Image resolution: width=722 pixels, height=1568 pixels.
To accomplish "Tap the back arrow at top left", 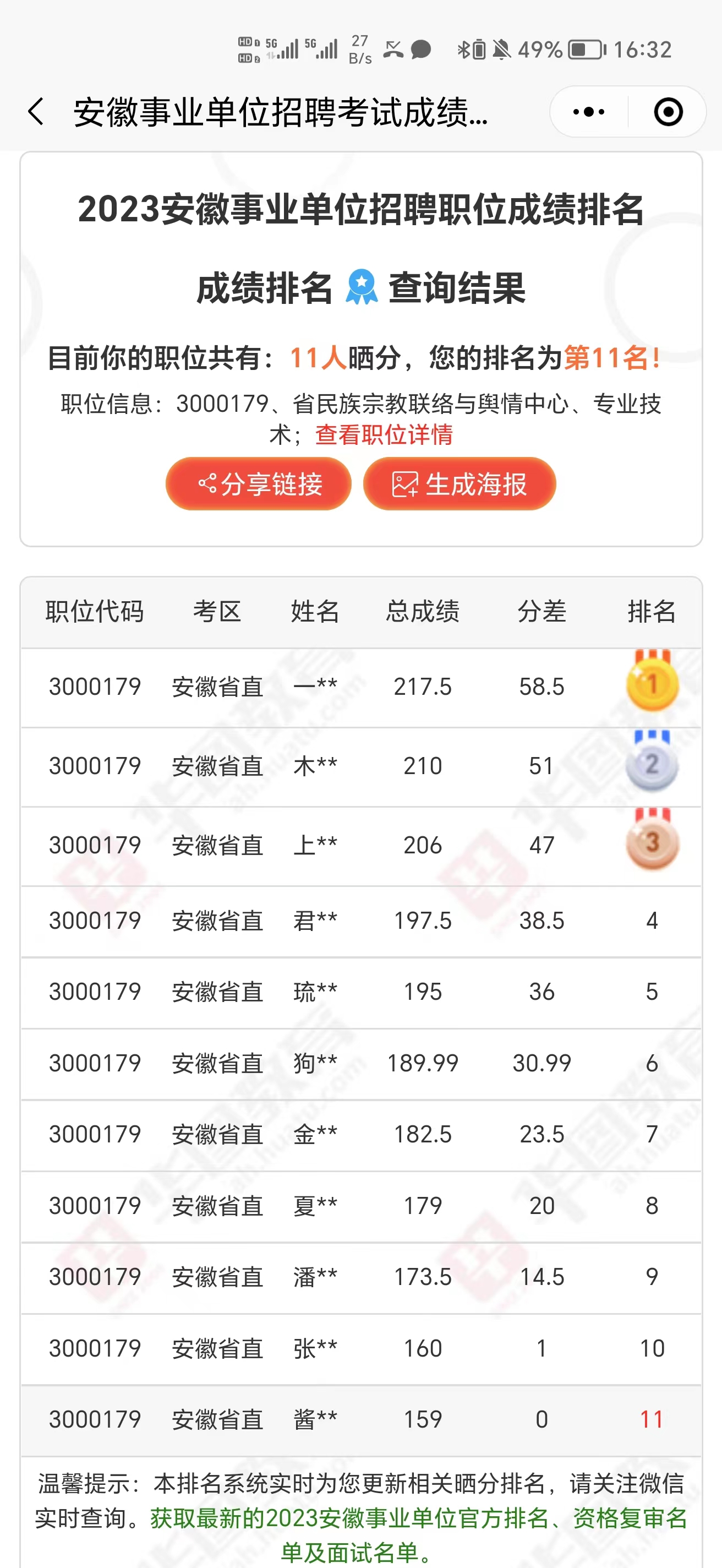I will 35,111.
